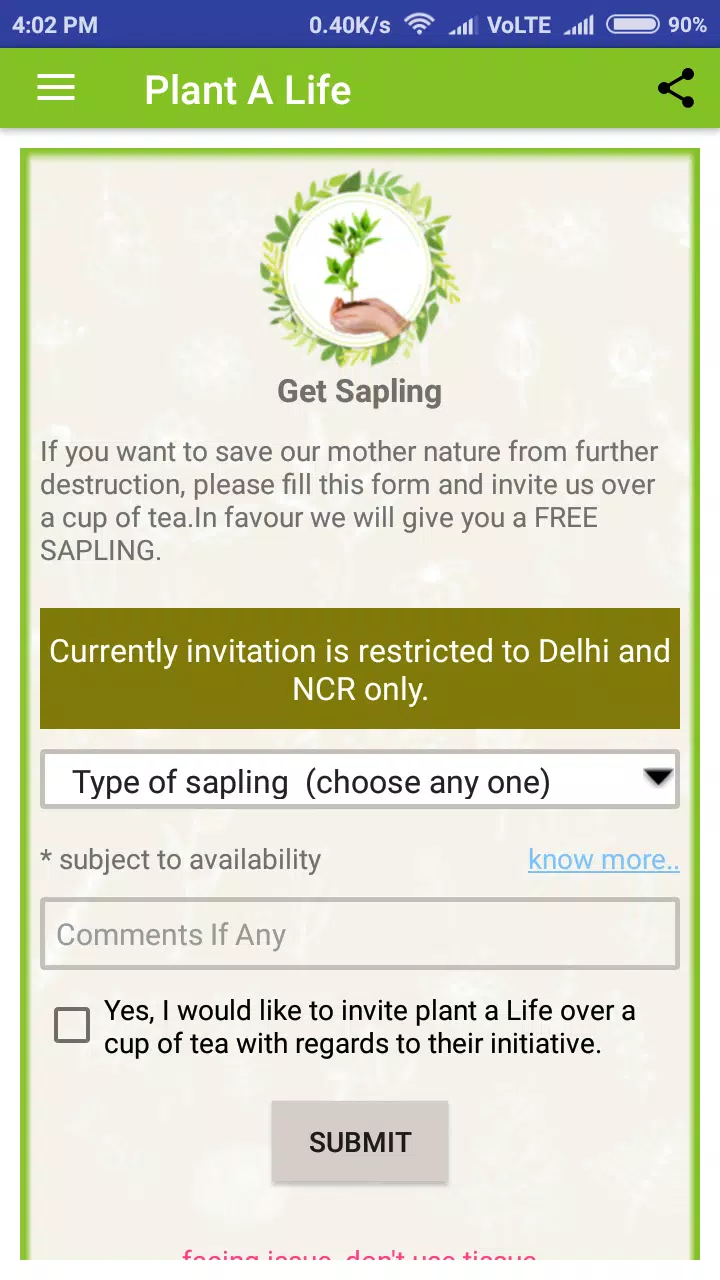Submit the sapling request form

360,1142
